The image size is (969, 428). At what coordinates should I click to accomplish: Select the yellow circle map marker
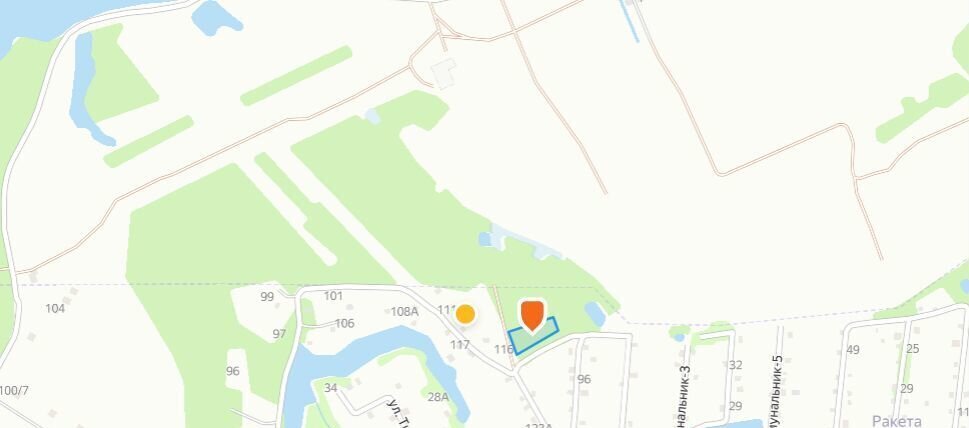pos(465,314)
